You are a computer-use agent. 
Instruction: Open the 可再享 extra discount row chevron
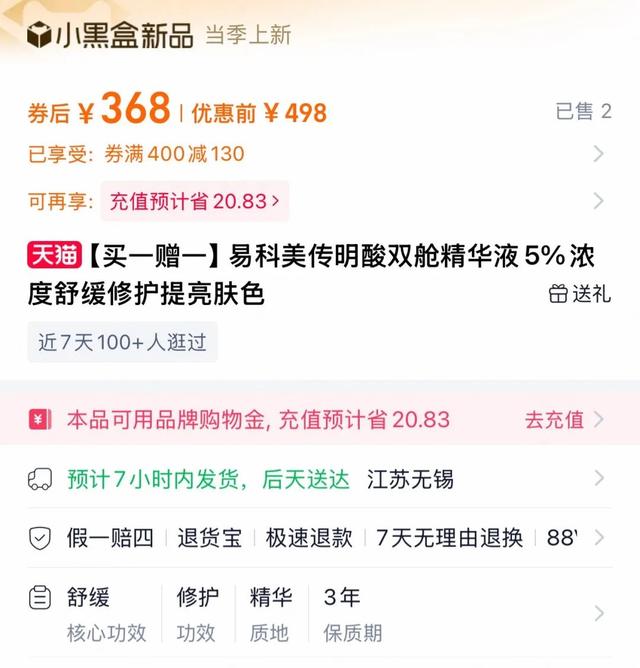click(x=598, y=201)
